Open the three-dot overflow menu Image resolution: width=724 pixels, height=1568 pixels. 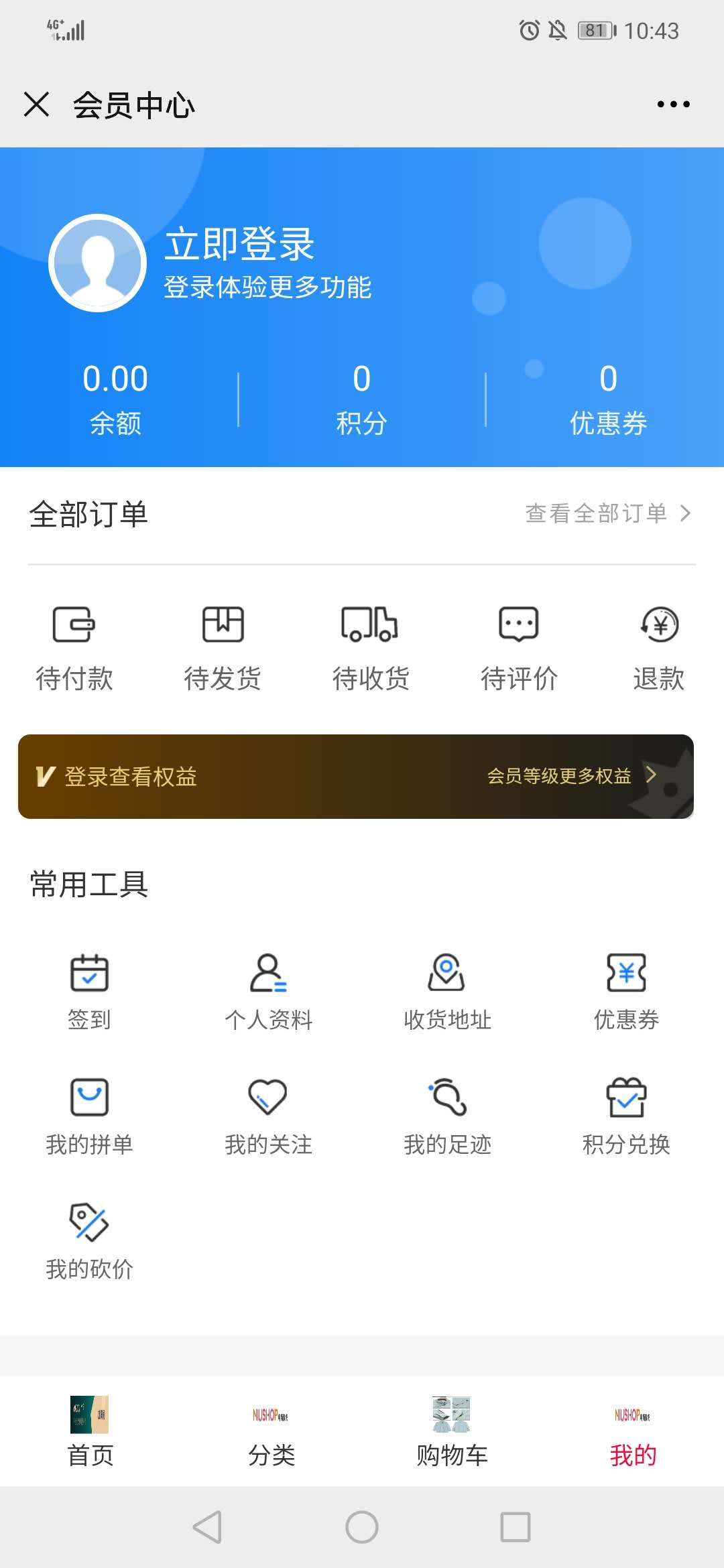pyautogui.click(x=673, y=105)
